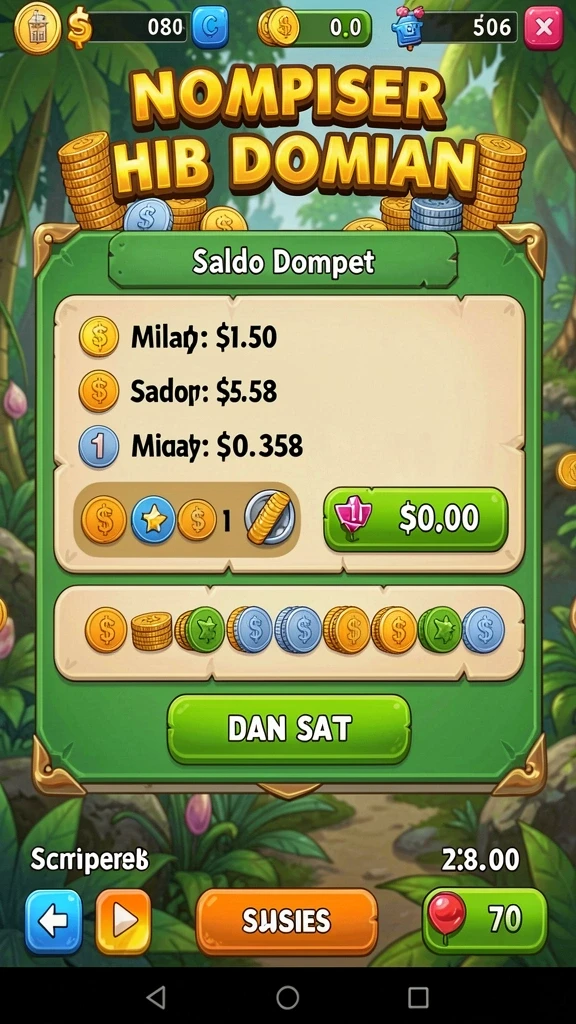The width and height of the screenshot is (576, 1024).
Task: Tap the gold building coin icon at top left
Action: tap(37, 27)
